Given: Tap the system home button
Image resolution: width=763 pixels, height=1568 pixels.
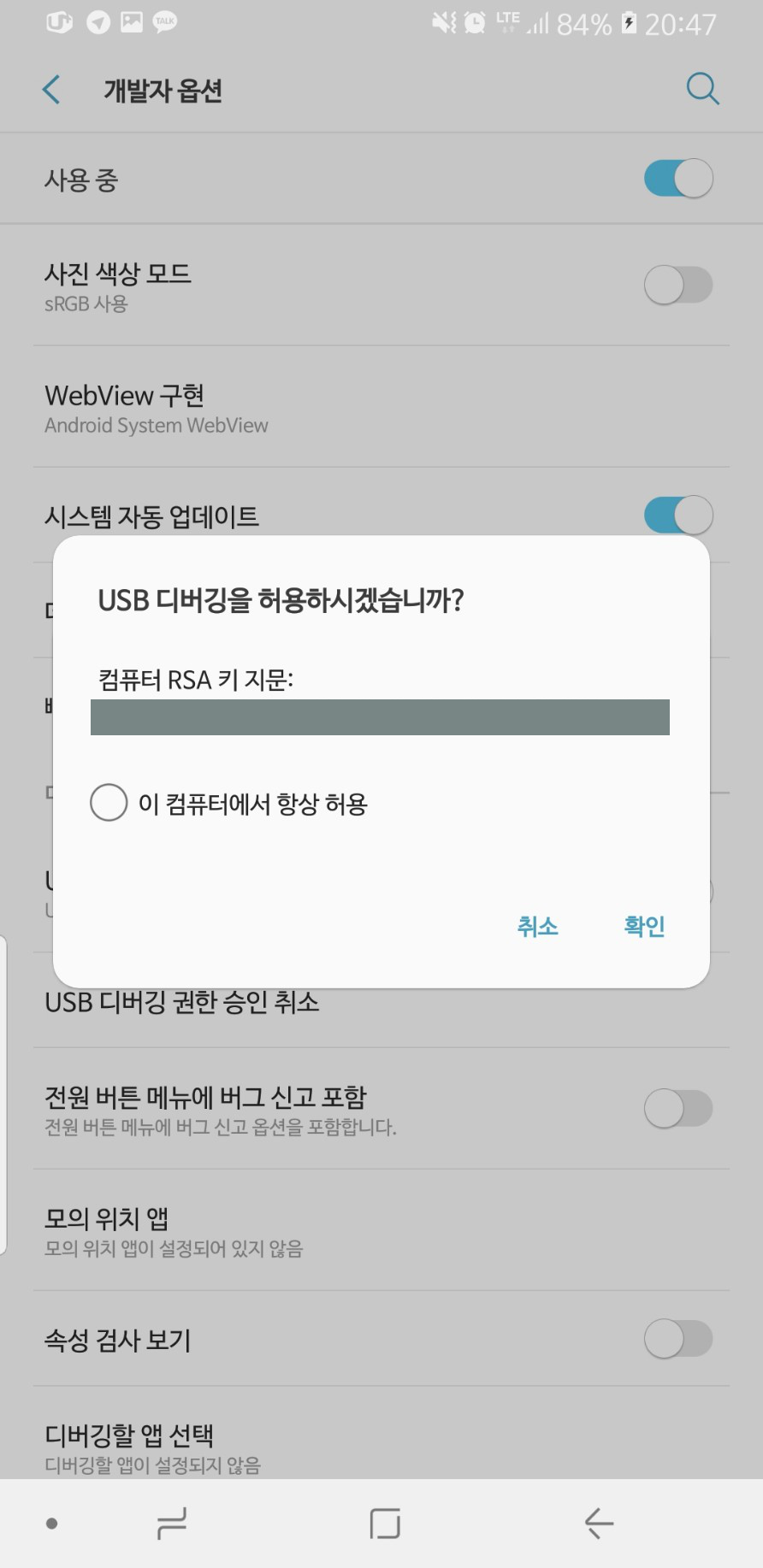Looking at the screenshot, I should tap(385, 1523).
